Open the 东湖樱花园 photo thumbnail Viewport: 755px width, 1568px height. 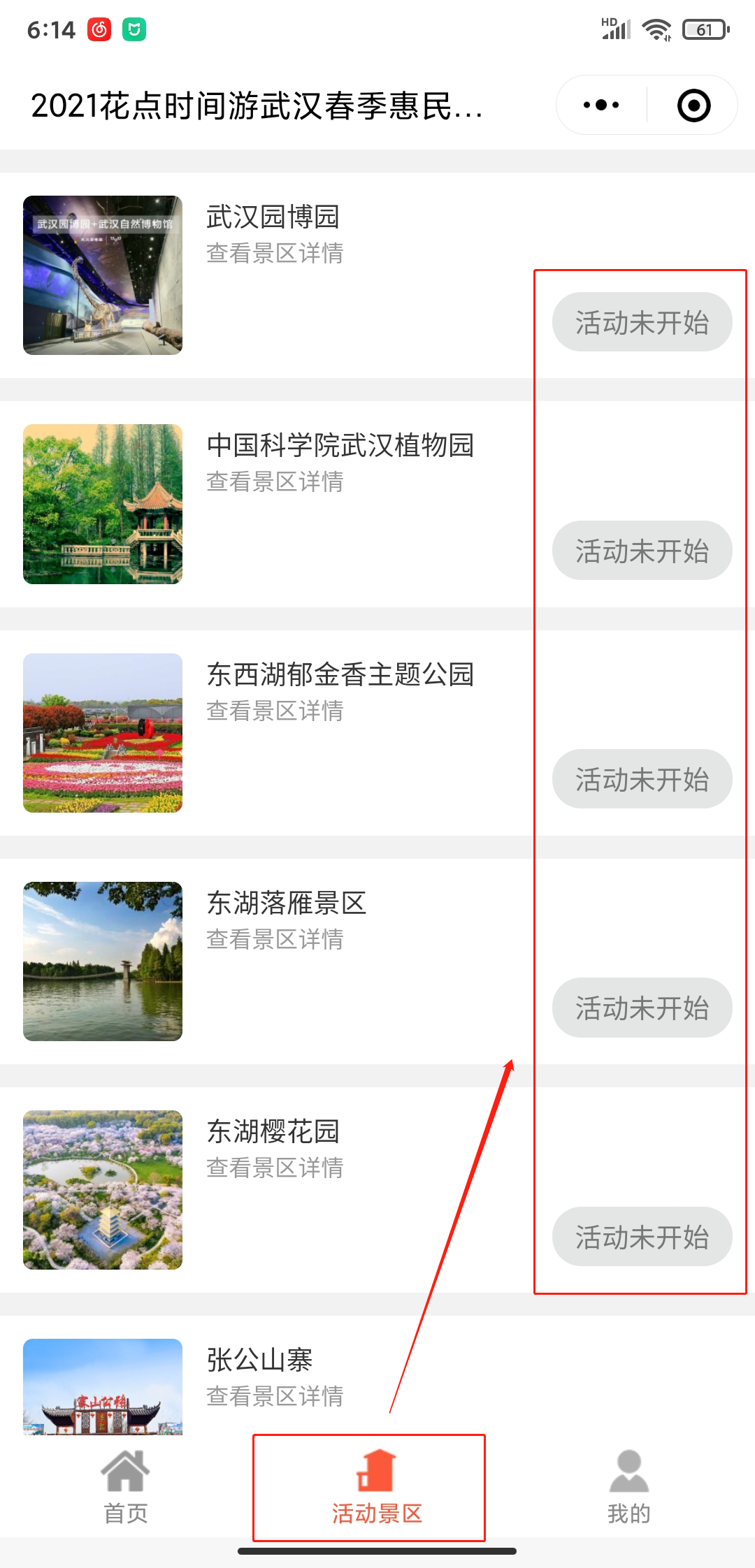[103, 1190]
